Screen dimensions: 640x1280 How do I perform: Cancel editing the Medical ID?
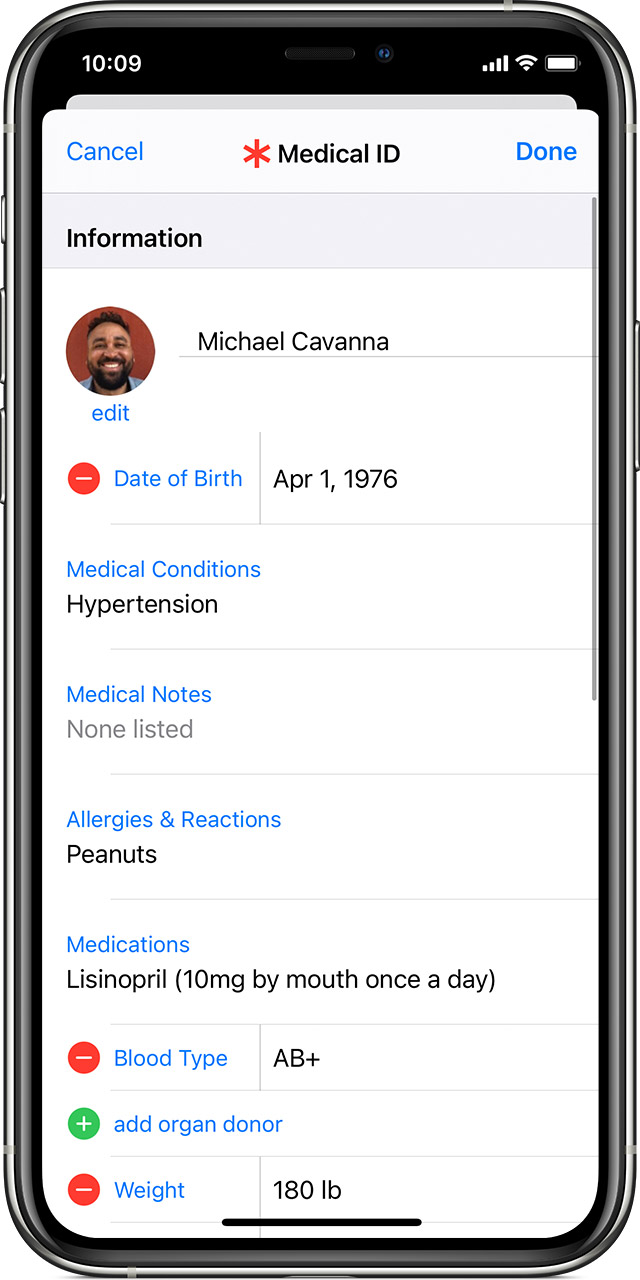104,152
